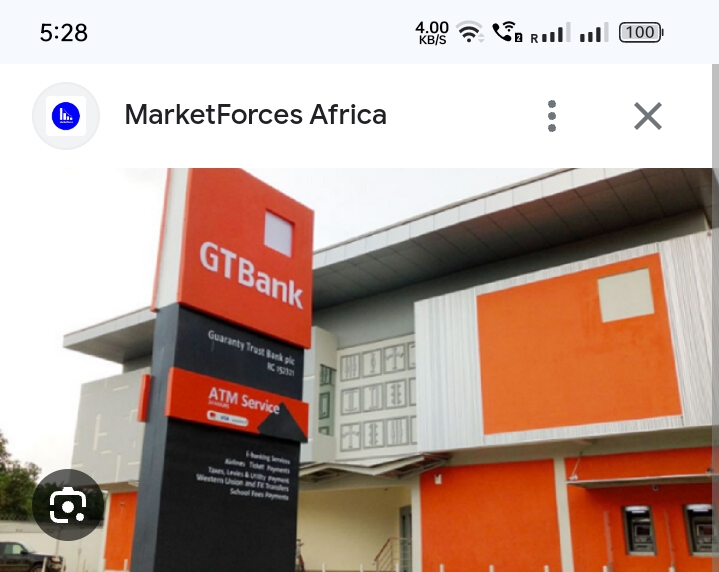
Task: Search this image with Lens
Action: [x=67, y=506]
